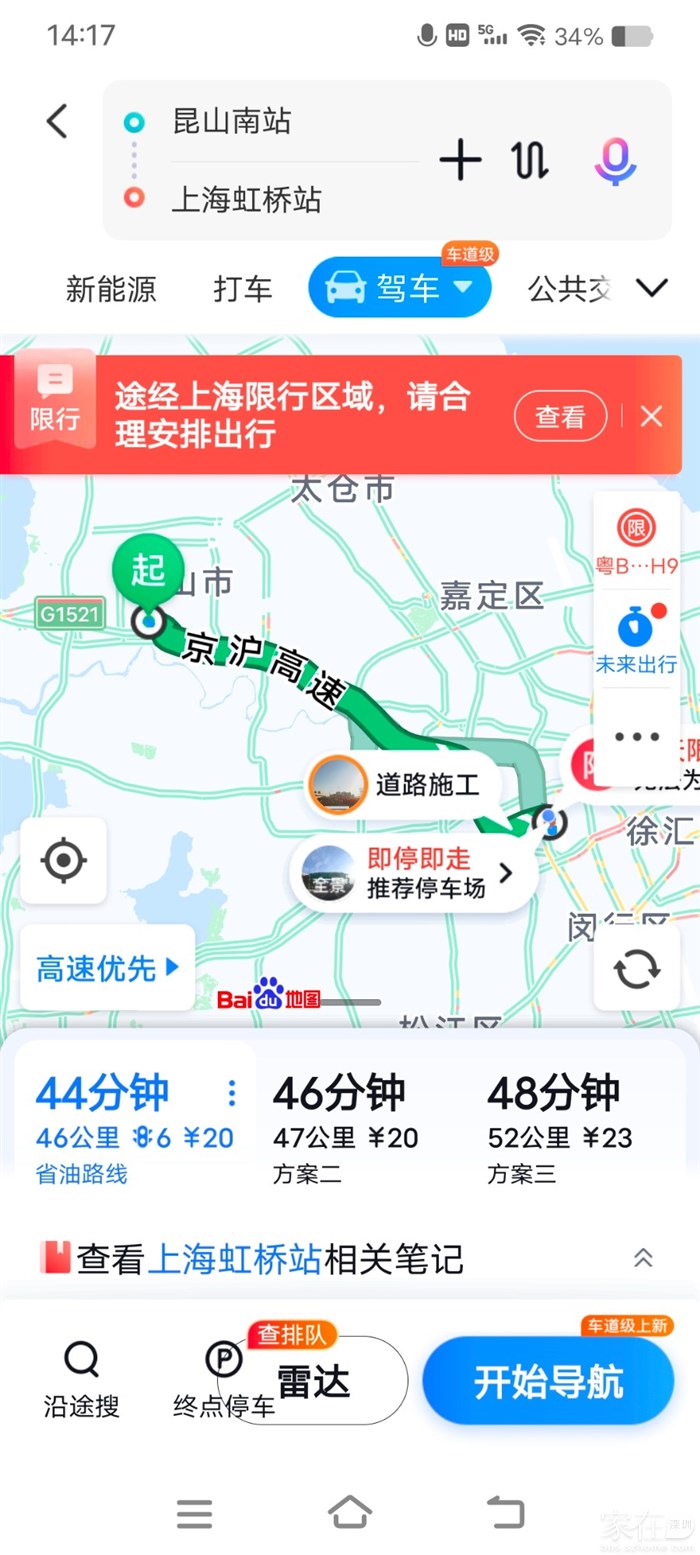The image size is (700, 1555).
Task: Start voice input with the microphone
Action: (615, 160)
